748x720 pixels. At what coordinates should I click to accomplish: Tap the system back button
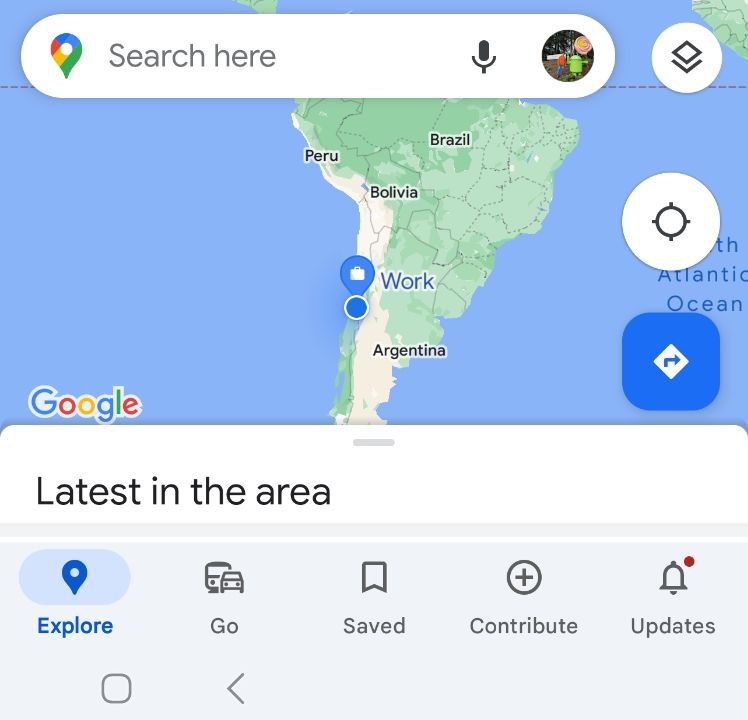(236, 688)
